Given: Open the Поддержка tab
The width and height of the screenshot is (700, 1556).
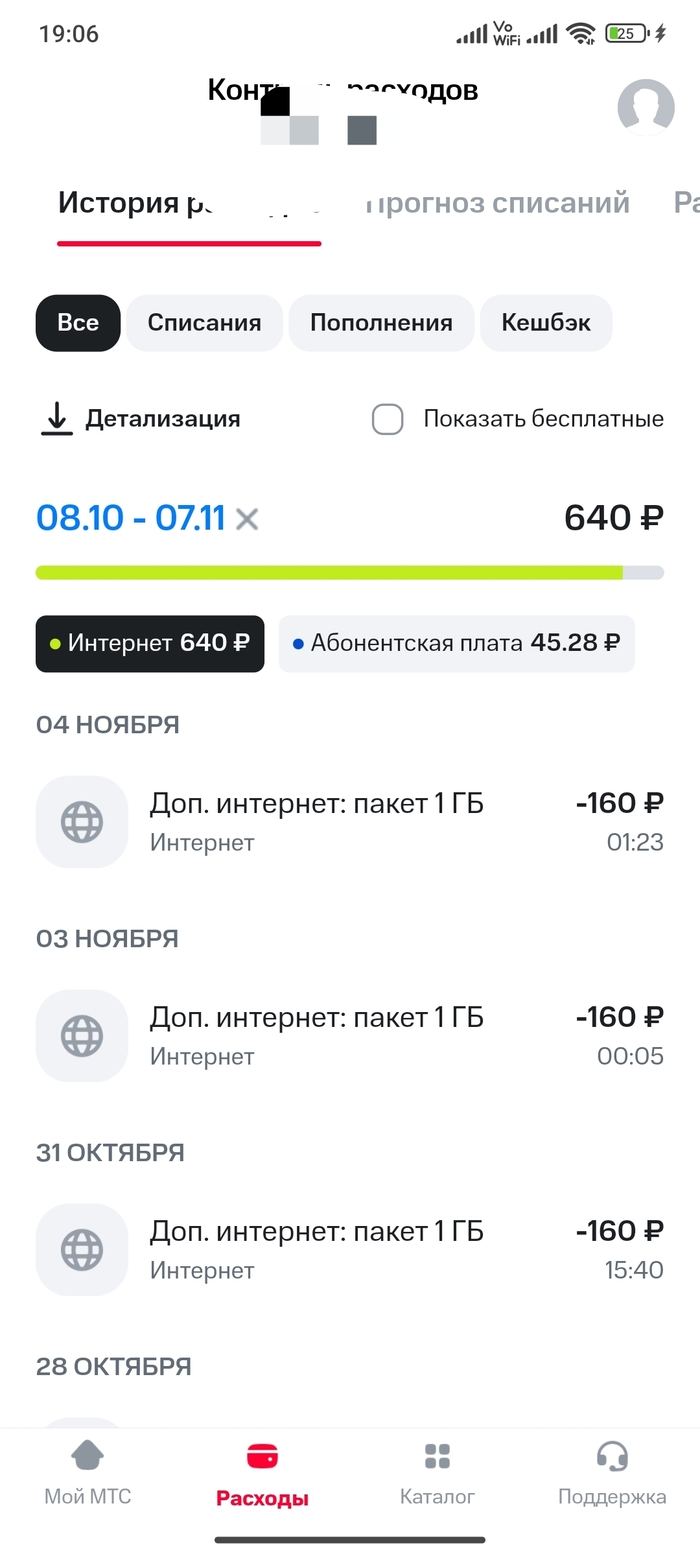Looking at the screenshot, I should coord(612,1473).
